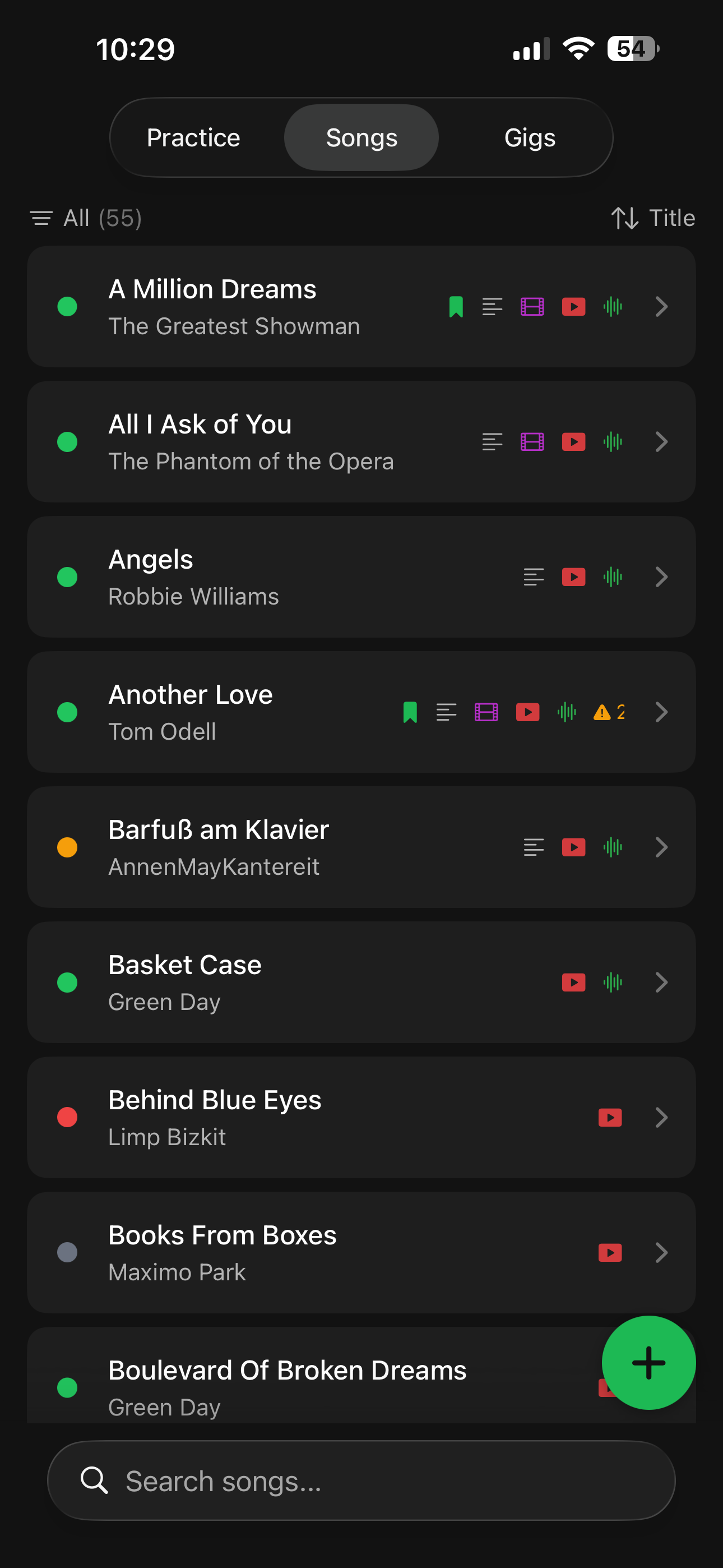Click the YouTube icon on Behind Blue Eyes
Image resolution: width=723 pixels, height=1568 pixels.
(609, 1117)
